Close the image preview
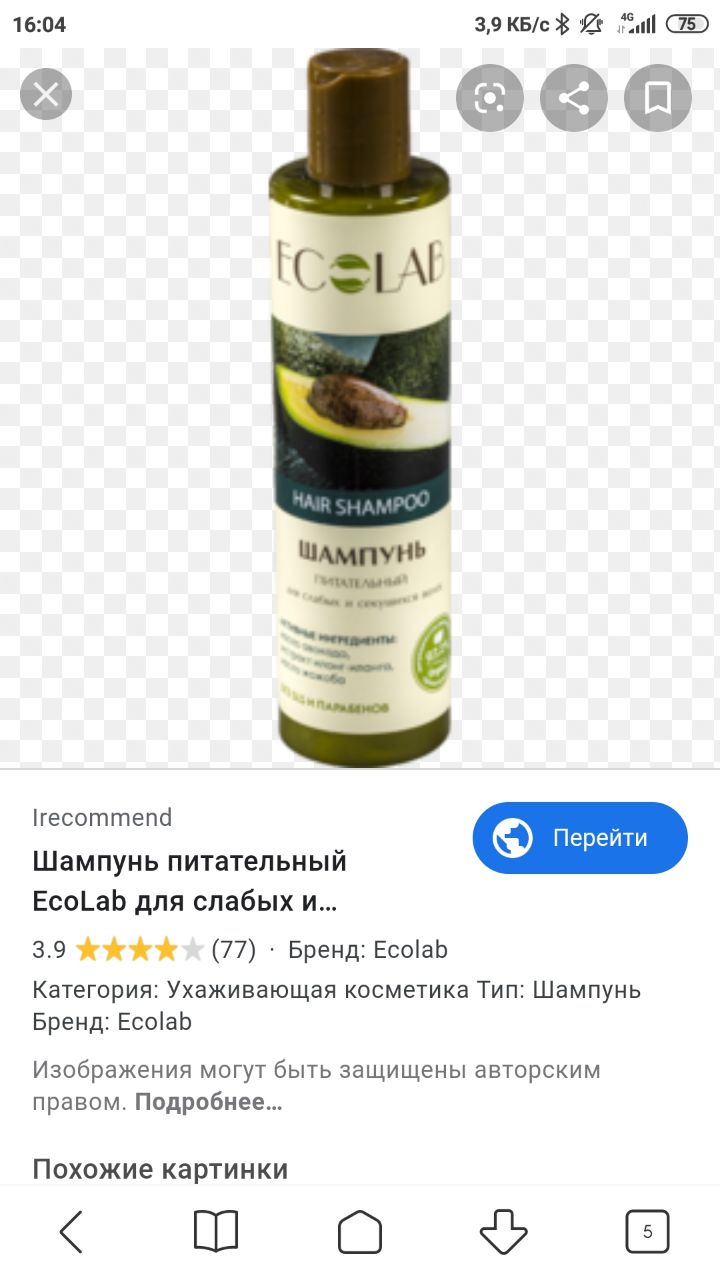 pyautogui.click(x=46, y=95)
